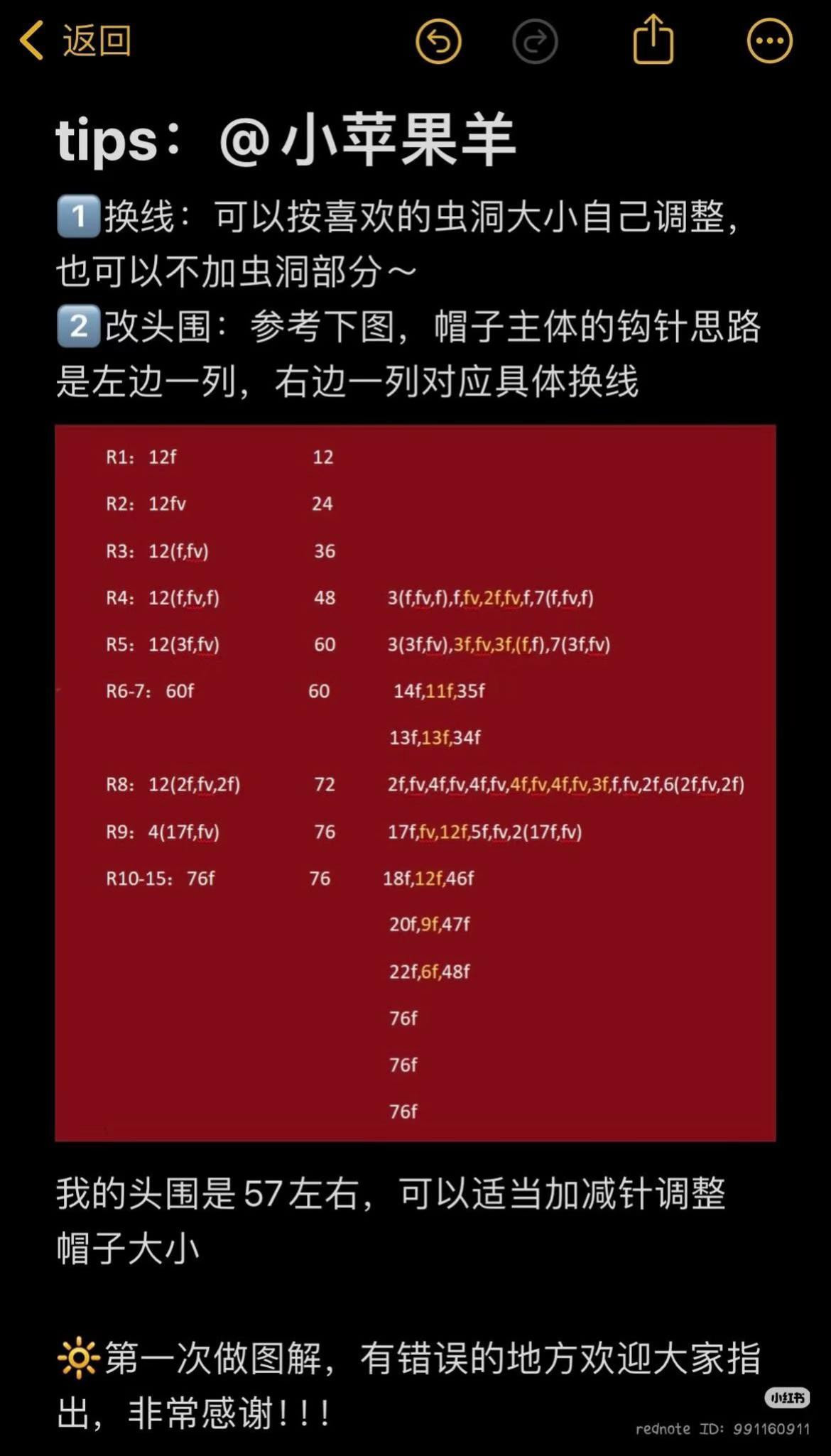Go back with the 返回 button
Screen dimensions: 831x1456
point(75,40)
